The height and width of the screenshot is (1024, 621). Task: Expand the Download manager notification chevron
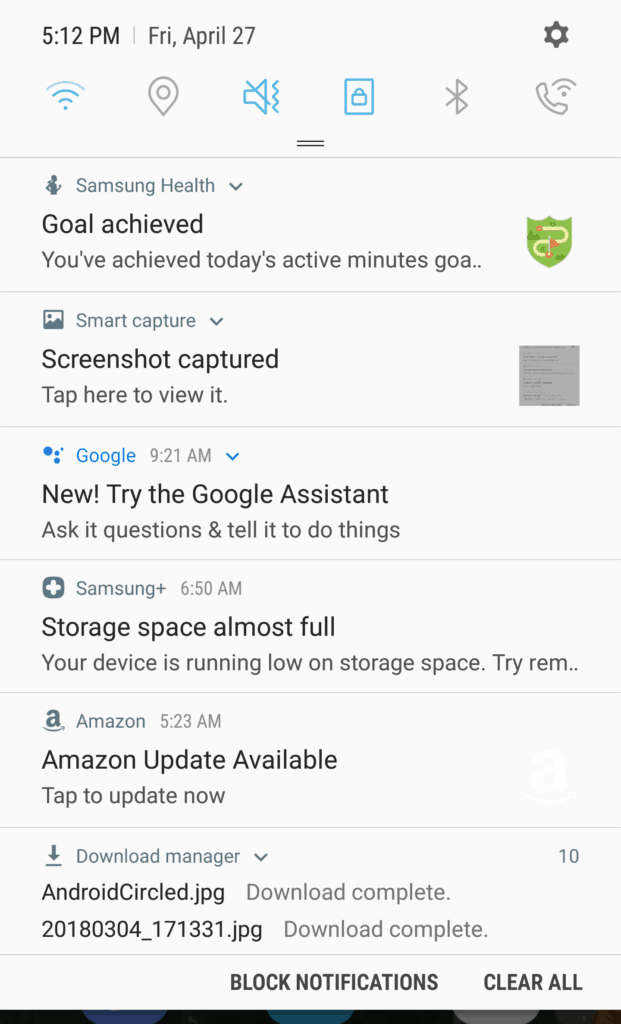pos(261,857)
